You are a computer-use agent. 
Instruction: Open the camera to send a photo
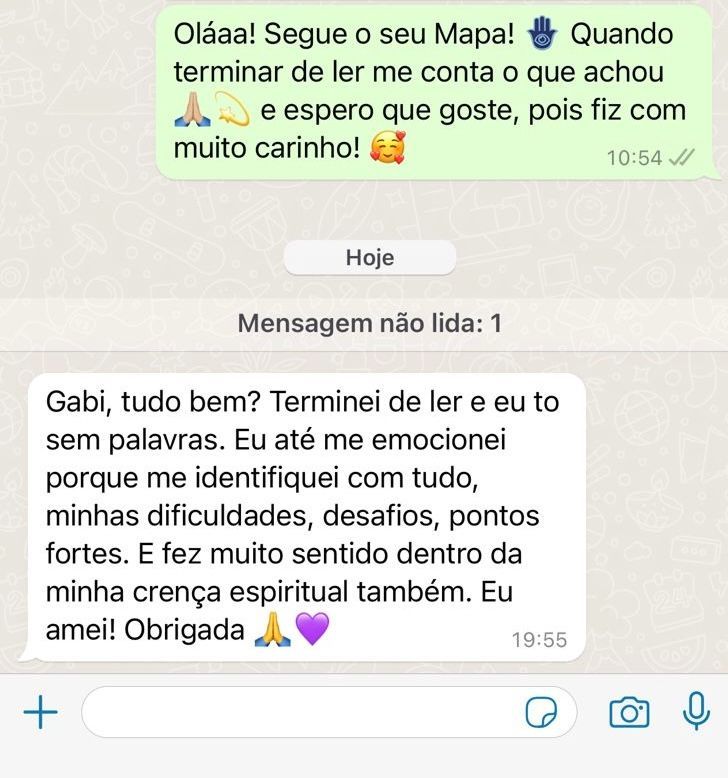629,713
